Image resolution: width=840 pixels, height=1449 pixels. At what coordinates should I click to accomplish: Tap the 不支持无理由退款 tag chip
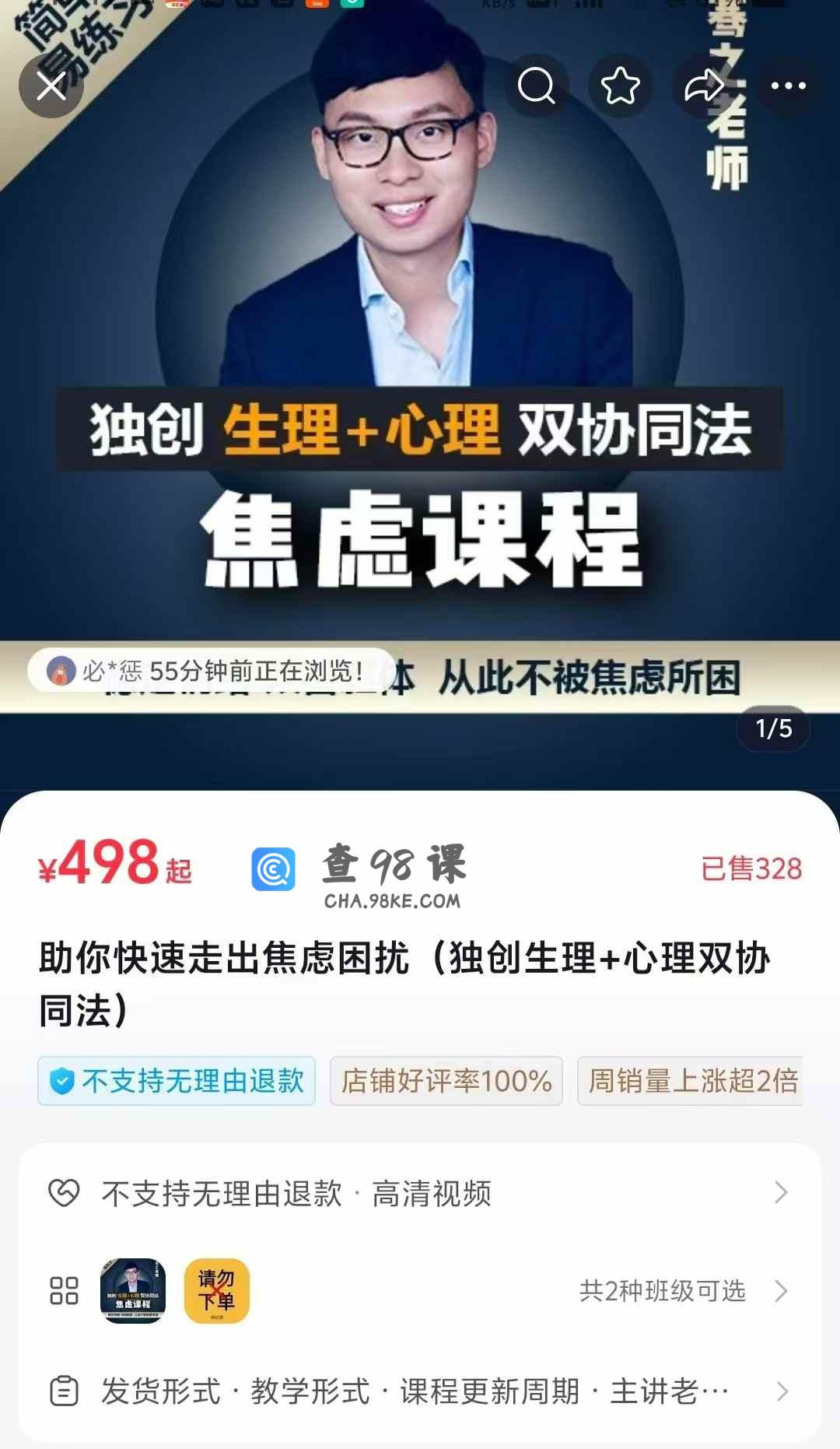(x=177, y=1081)
